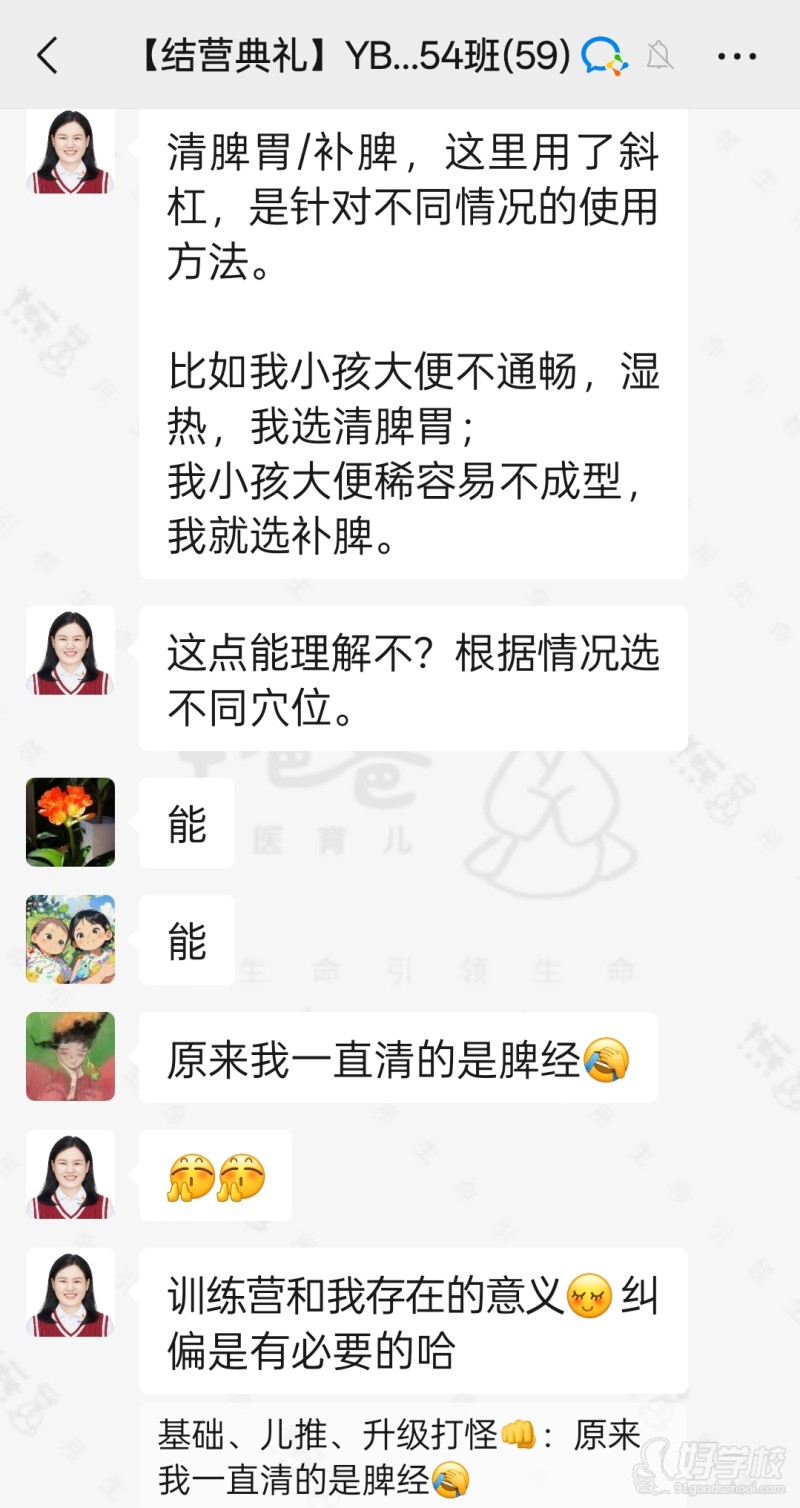The height and width of the screenshot is (1508, 800).
Task: Tap the teacher's avatar next to the first message
Action: click(70, 150)
